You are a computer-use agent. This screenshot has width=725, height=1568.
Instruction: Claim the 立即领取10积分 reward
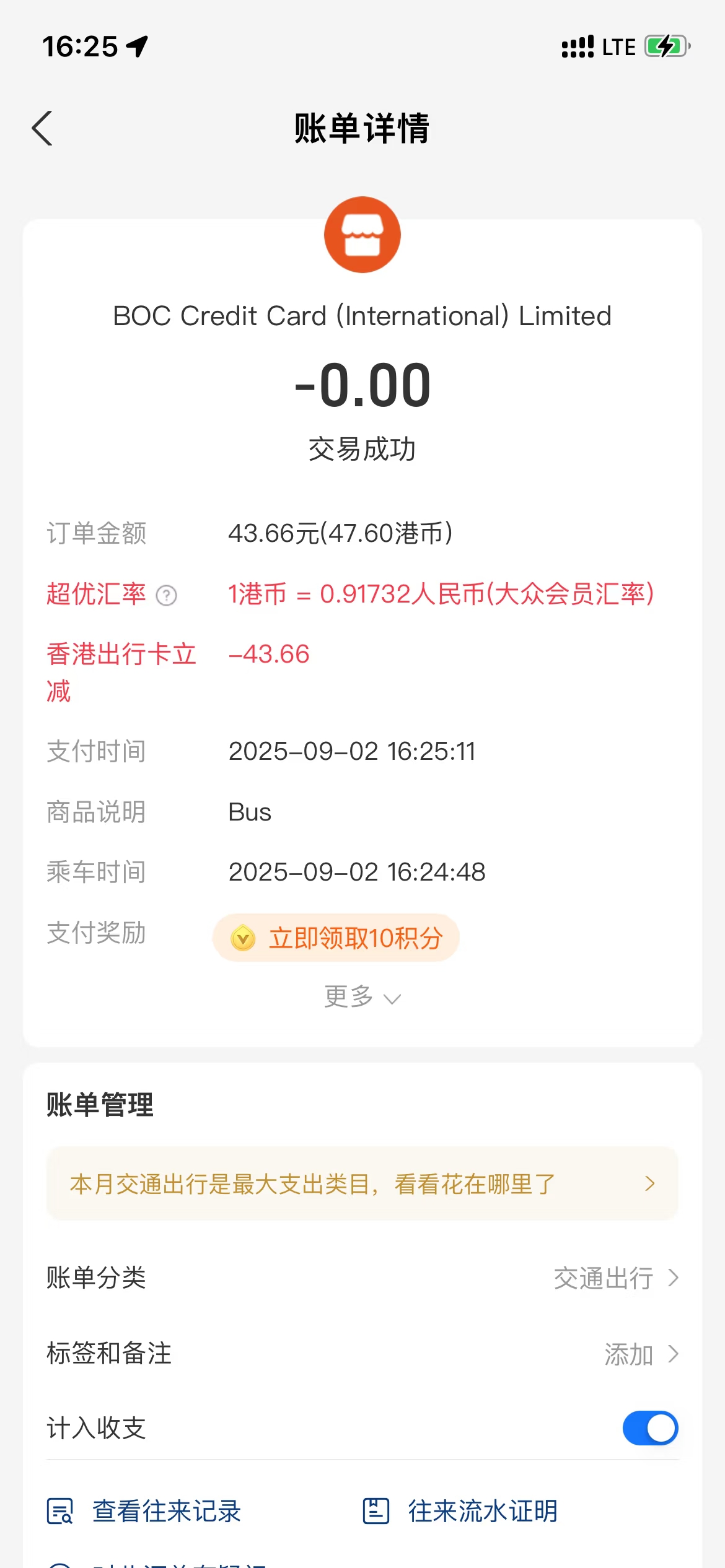[x=336, y=938]
